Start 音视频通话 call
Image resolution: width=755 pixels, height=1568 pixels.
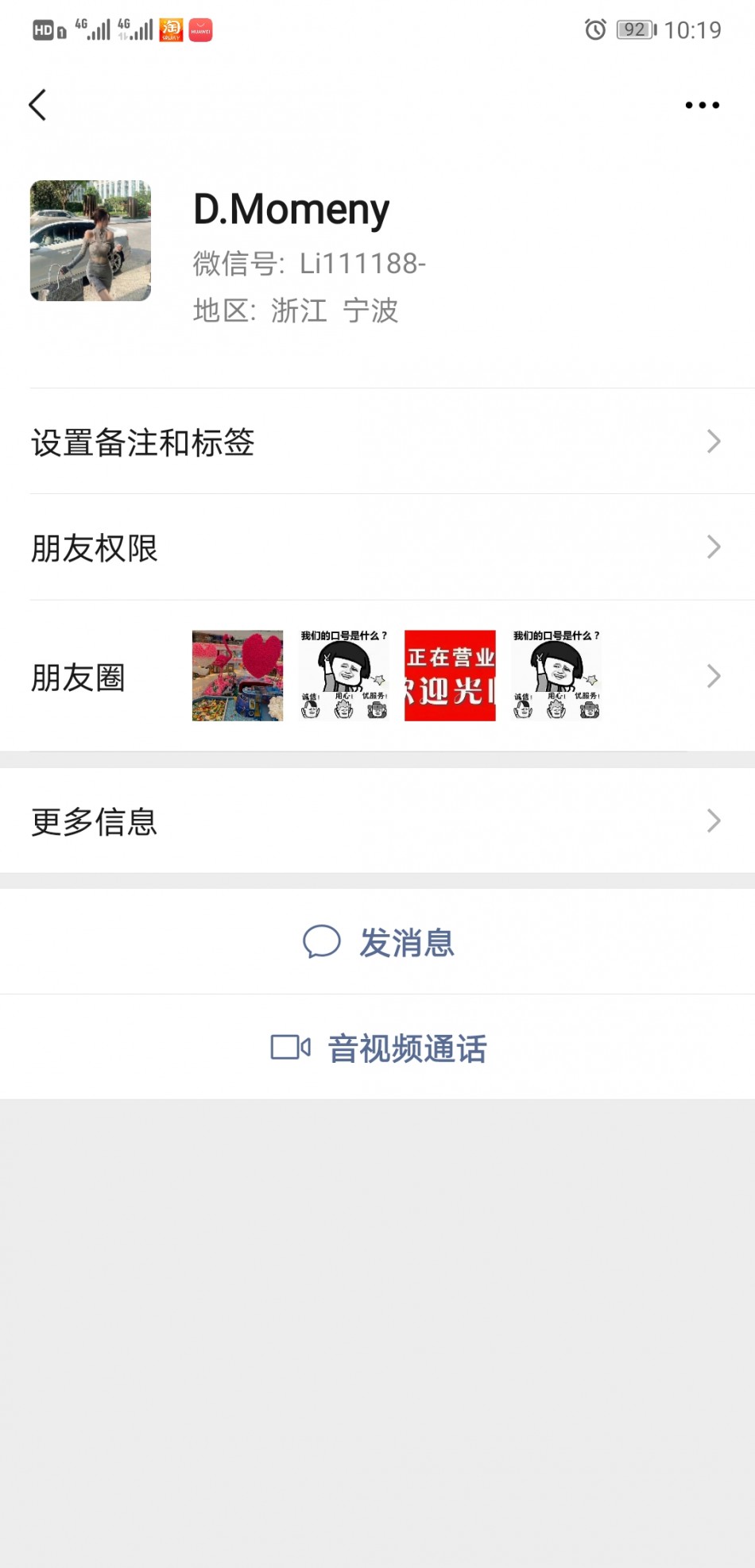point(379,1048)
